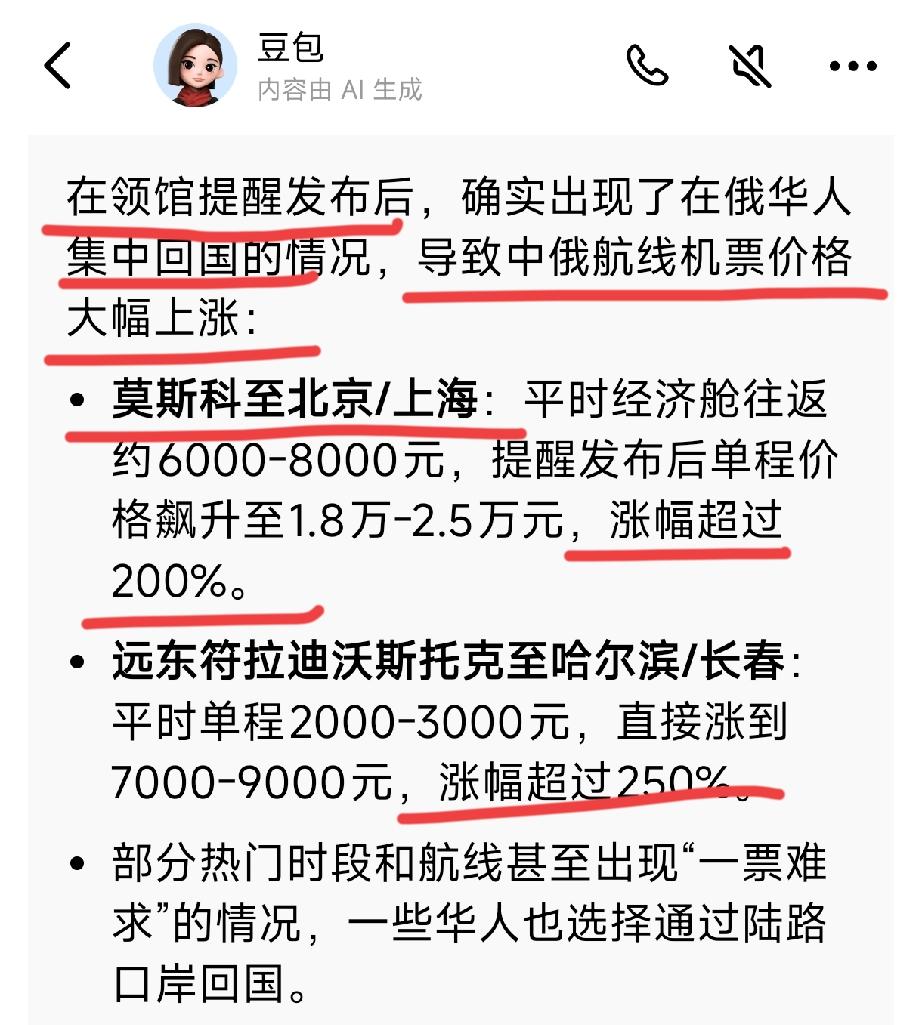
Task: Tap the AI message bubble body
Action: coord(460,580)
